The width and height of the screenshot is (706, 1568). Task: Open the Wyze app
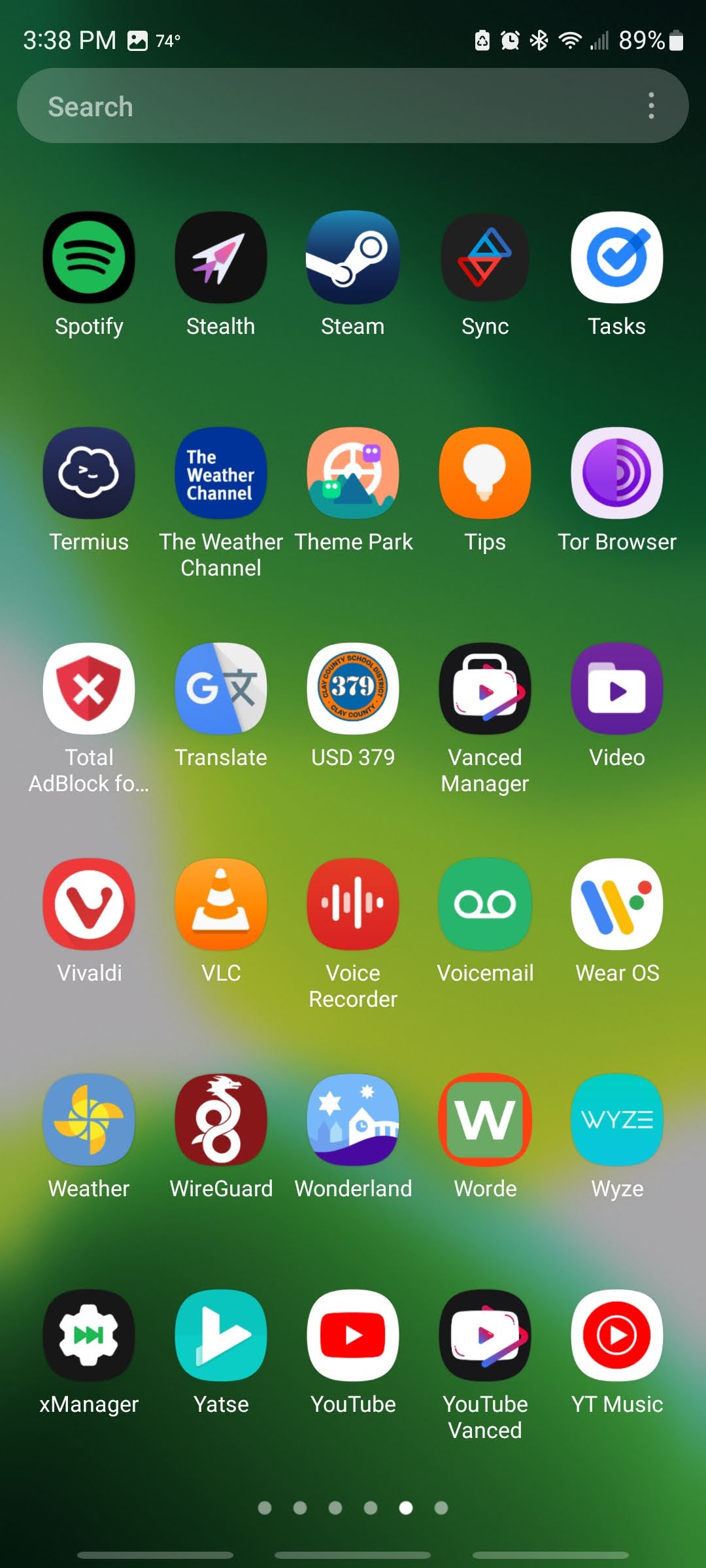click(x=616, y=1120)
